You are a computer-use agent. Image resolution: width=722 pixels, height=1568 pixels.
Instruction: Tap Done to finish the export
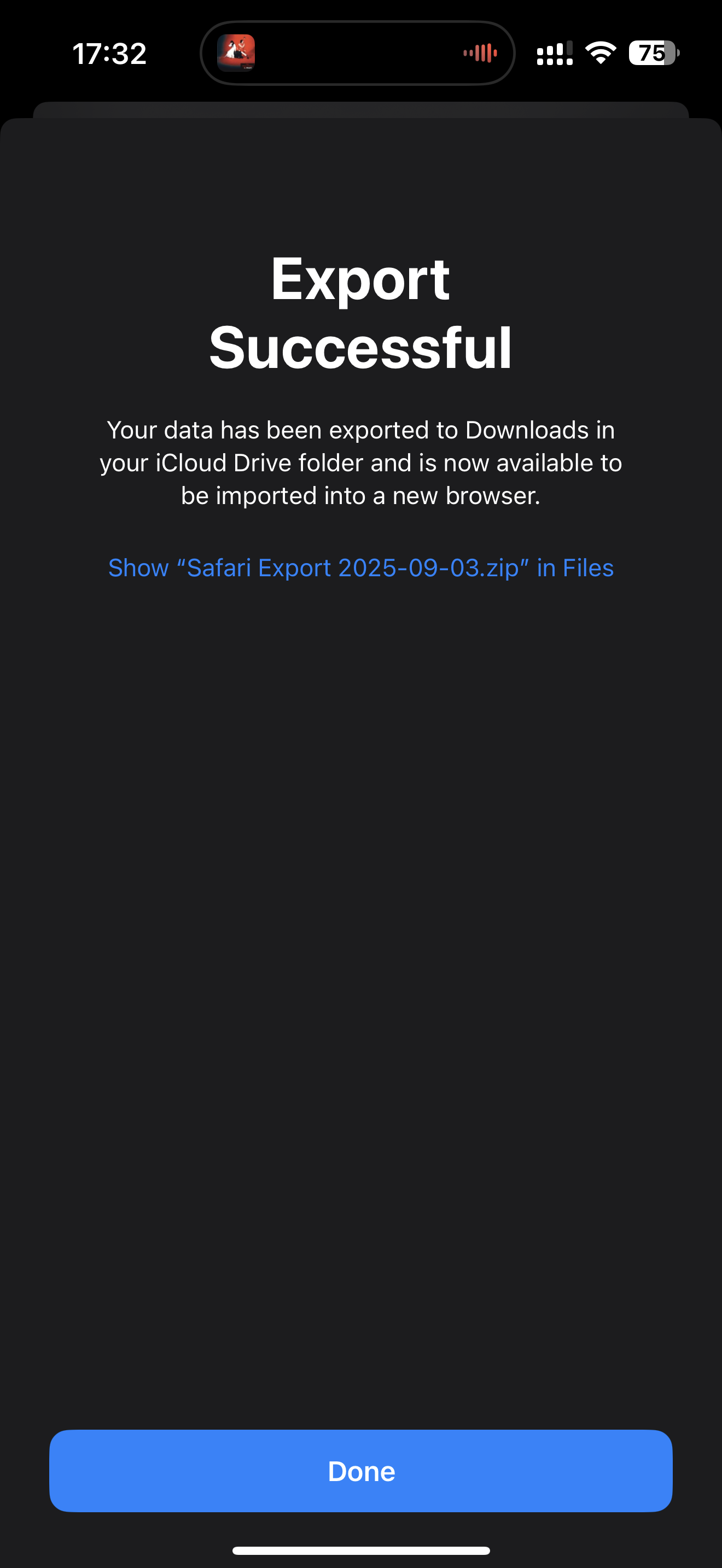(x=360, y=1471)
